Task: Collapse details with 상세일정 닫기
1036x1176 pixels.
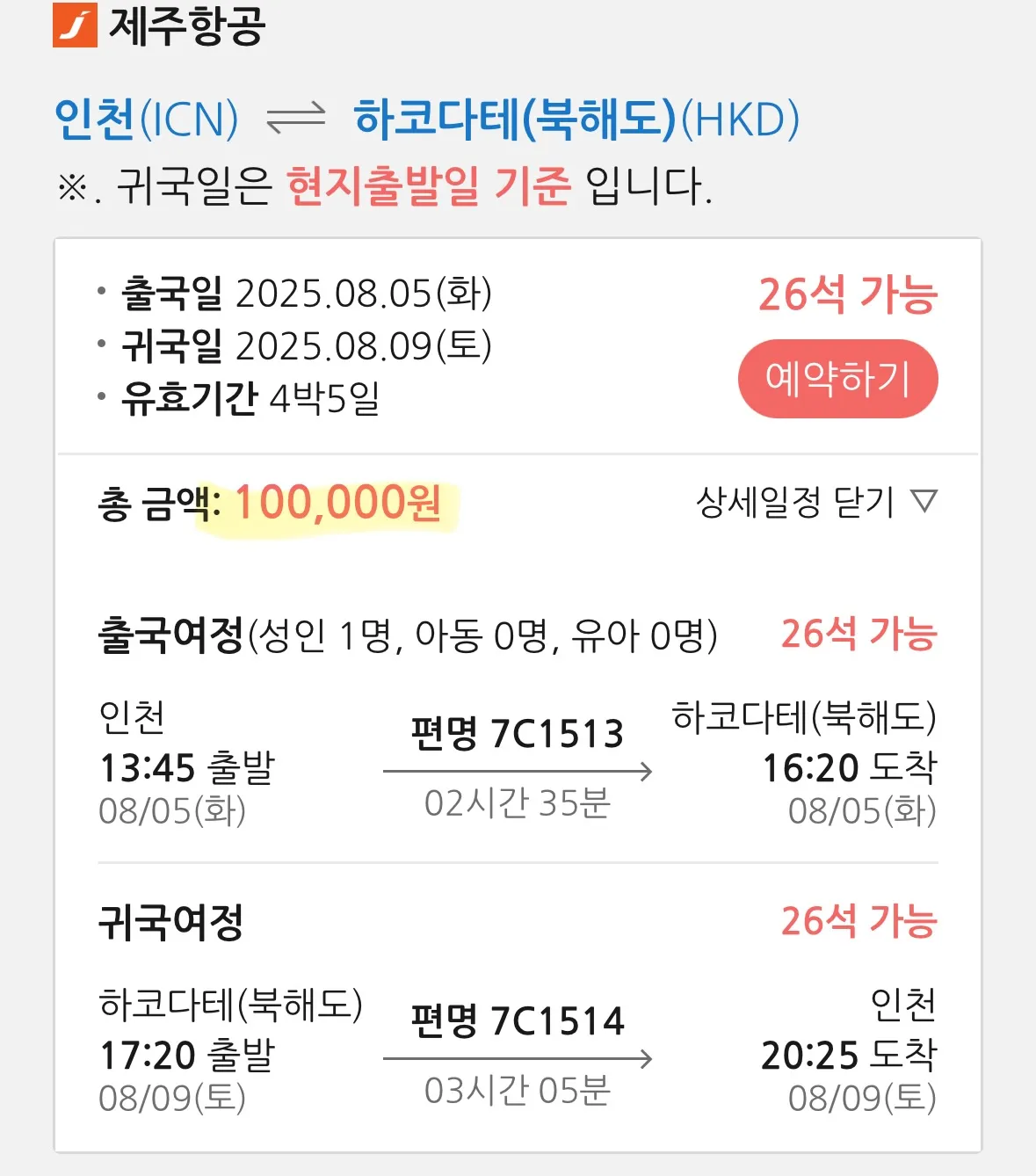Action: pos(815,503)
